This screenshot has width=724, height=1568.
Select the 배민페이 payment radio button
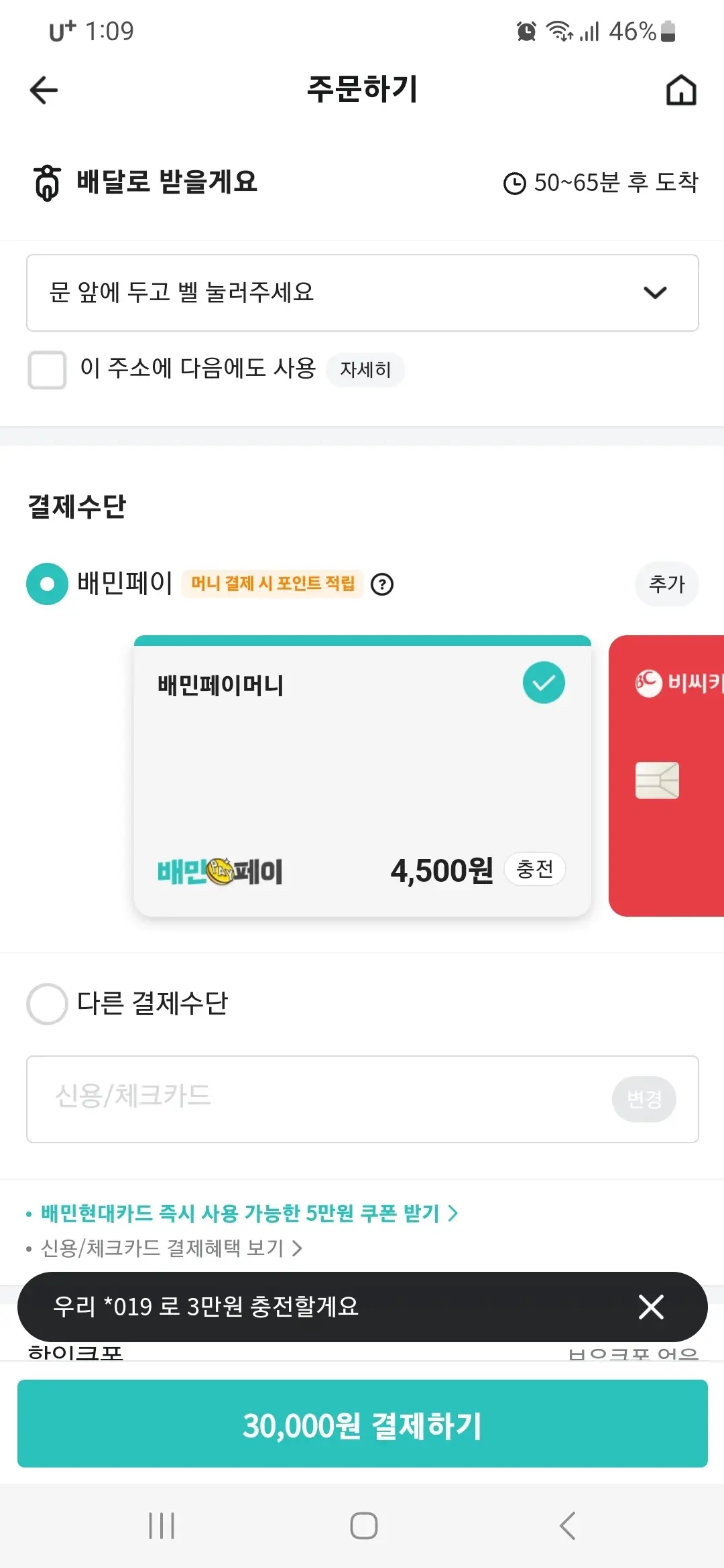tap(46, 584)
